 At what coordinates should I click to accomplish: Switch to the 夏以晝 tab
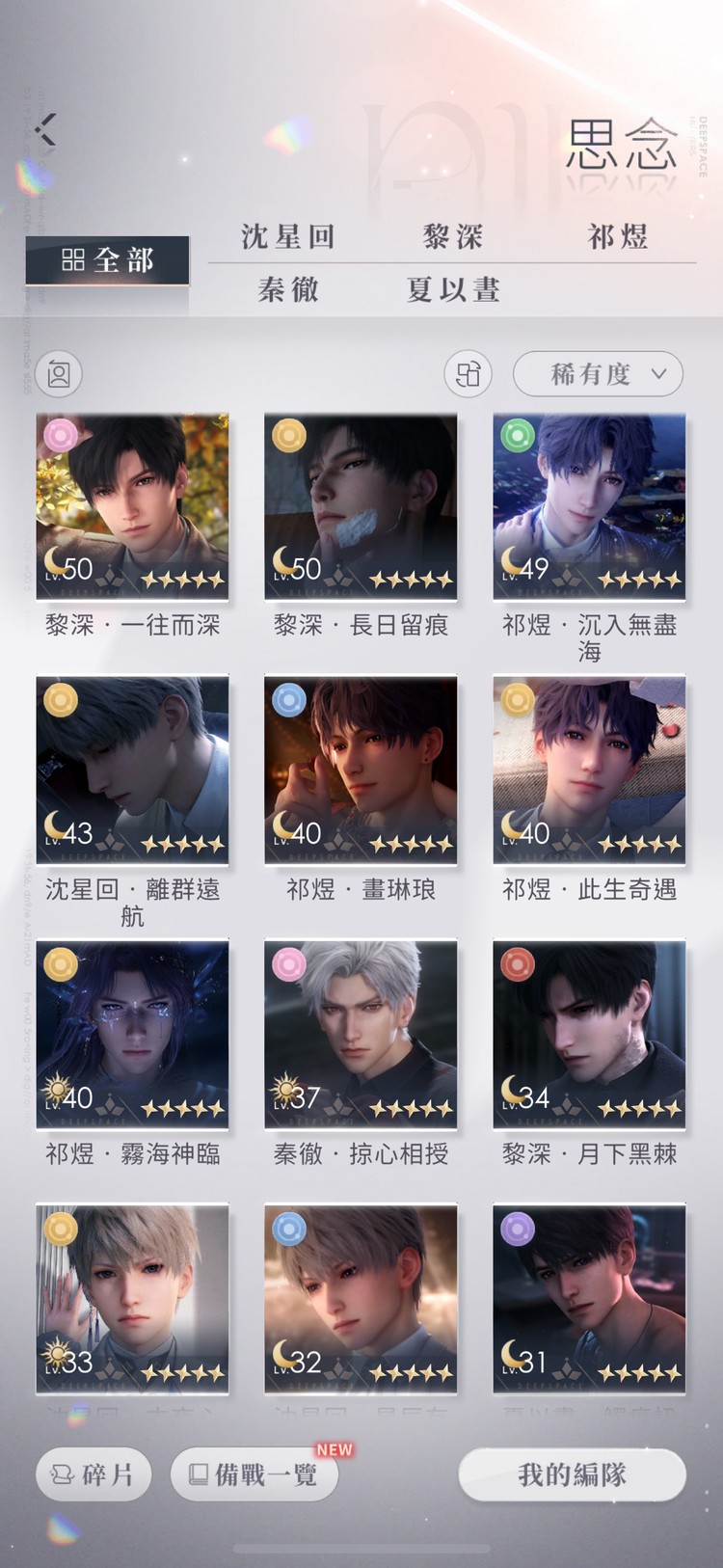452,289
